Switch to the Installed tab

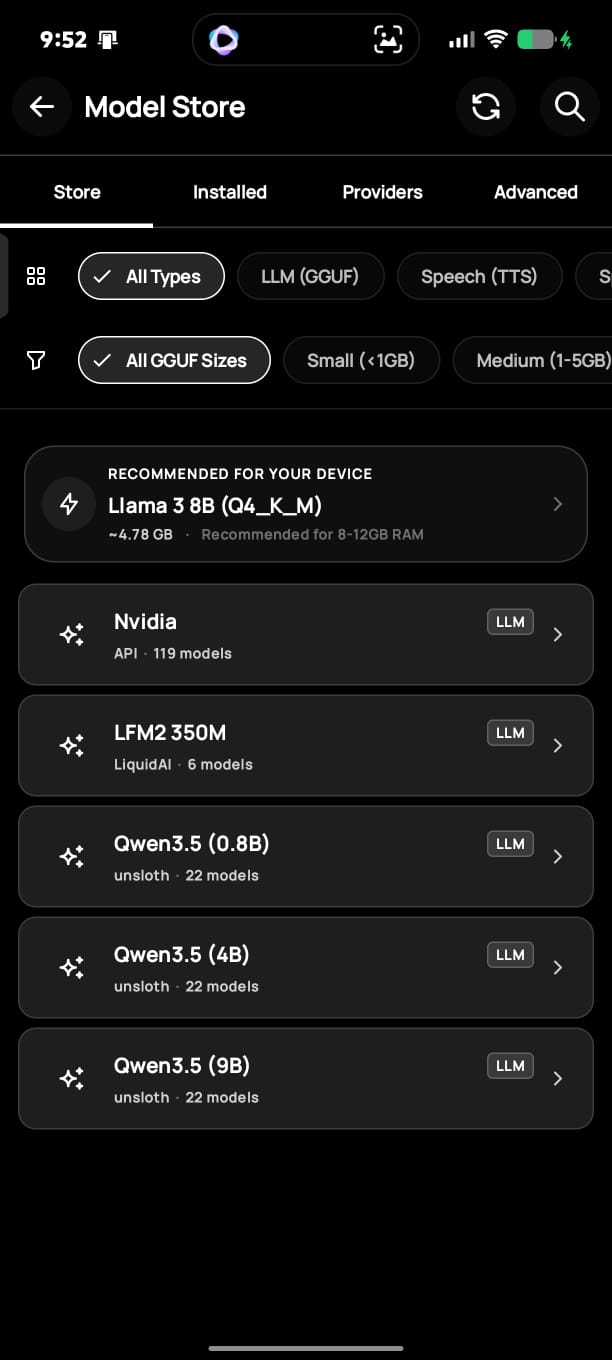point(230,192)
